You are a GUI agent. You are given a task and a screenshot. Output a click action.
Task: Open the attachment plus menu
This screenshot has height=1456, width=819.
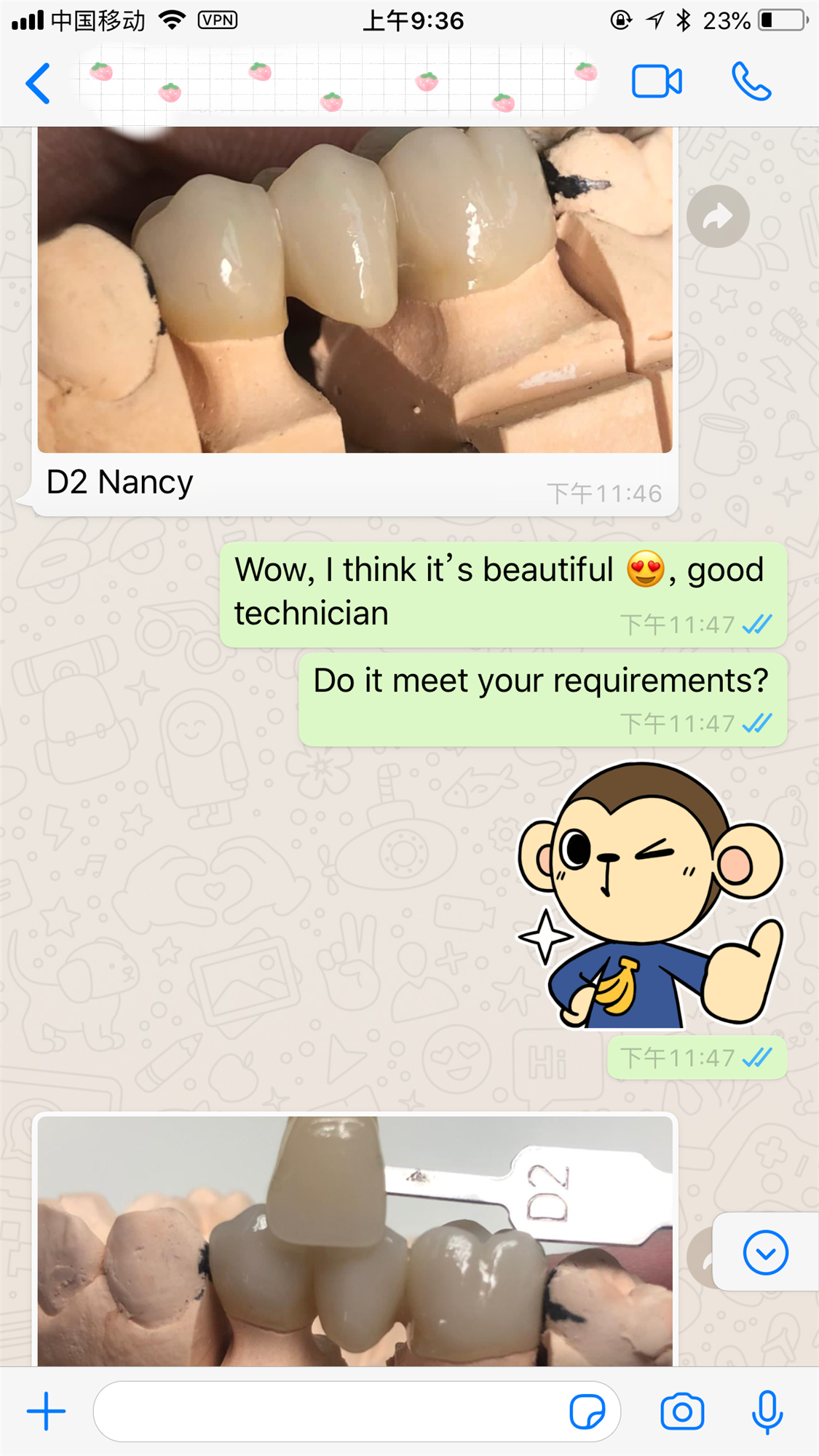click(x=46, y=1412)
